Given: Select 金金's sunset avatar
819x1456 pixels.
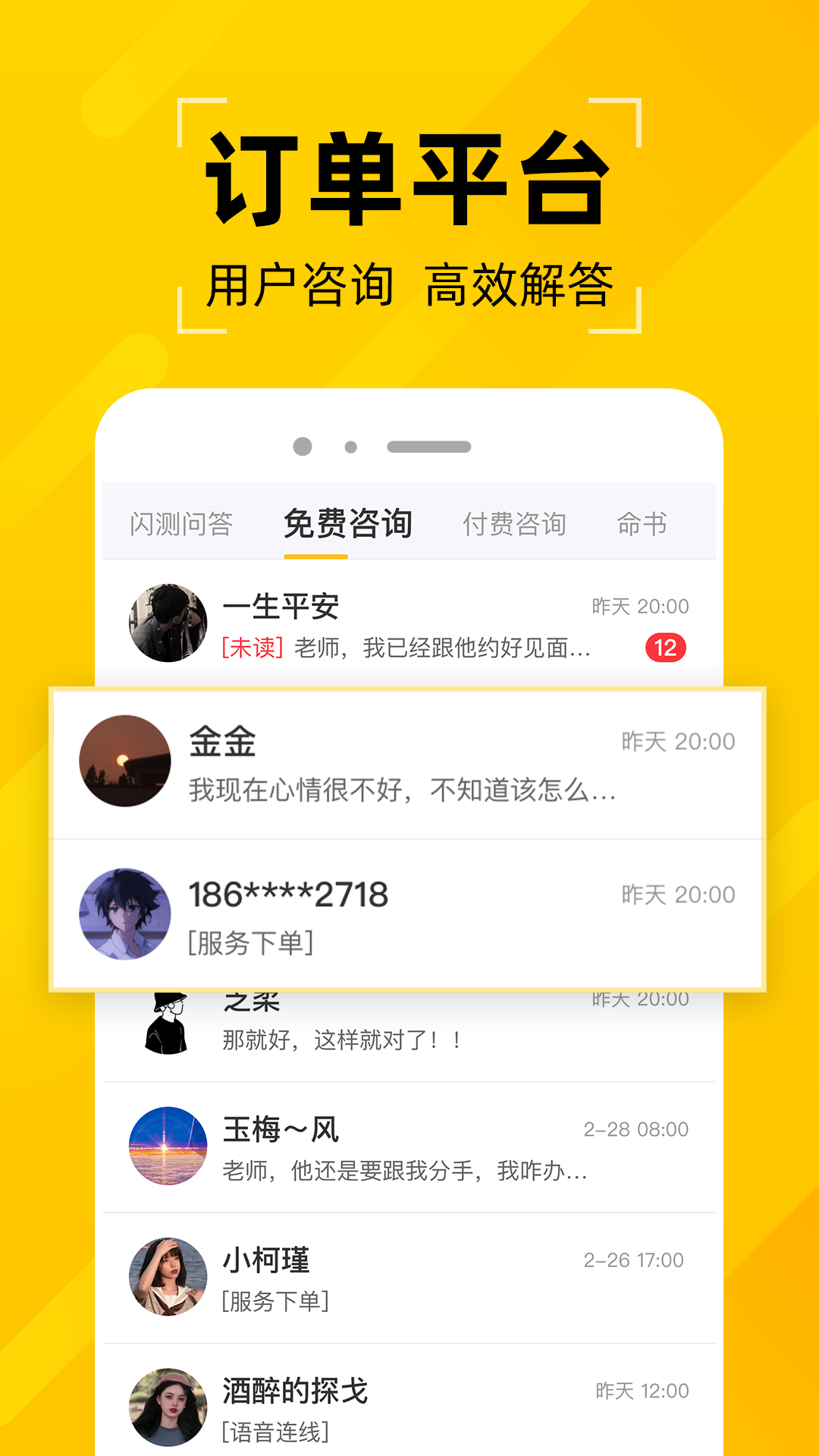Looking at the screenshot, I should 124,761.
